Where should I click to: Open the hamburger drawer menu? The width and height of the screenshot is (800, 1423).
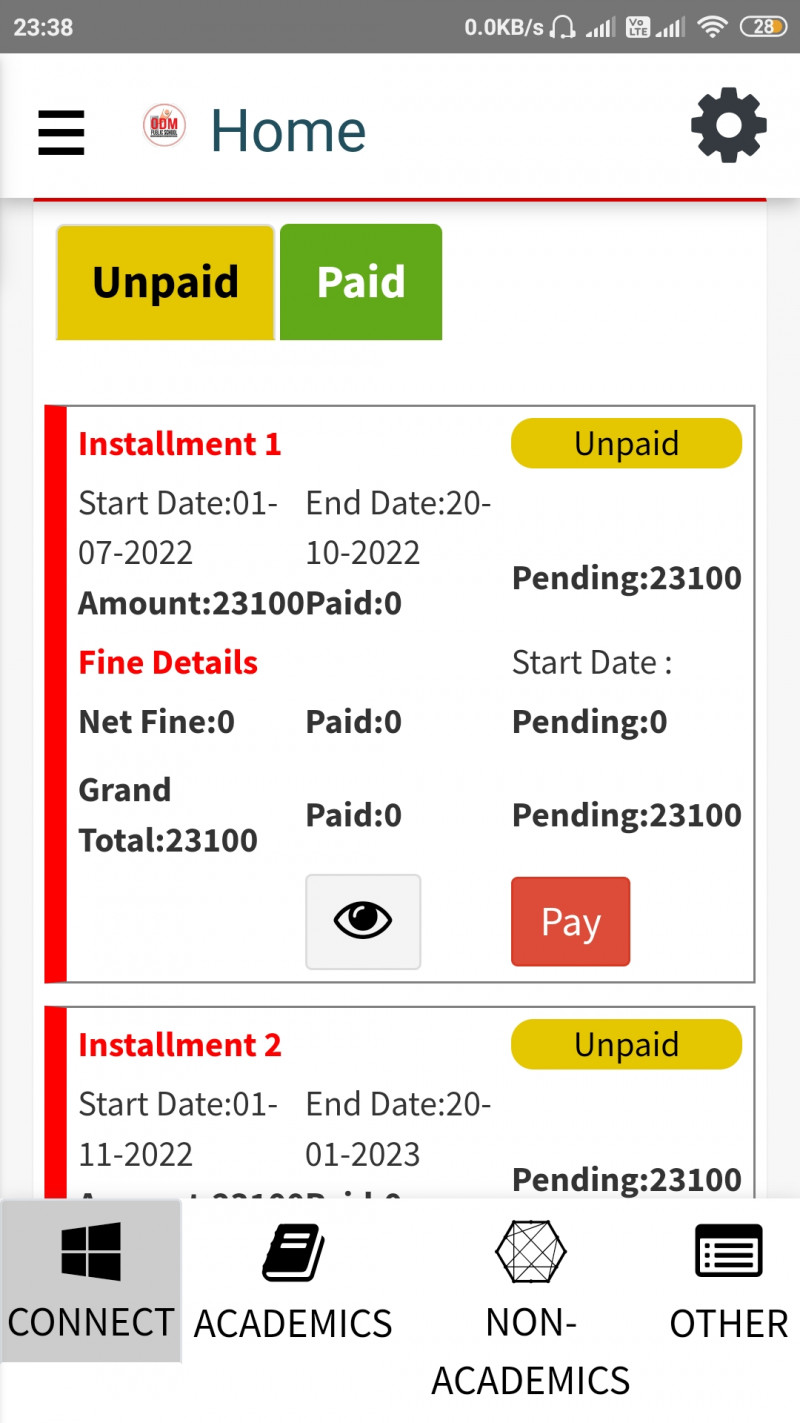[x=61, y=131]
